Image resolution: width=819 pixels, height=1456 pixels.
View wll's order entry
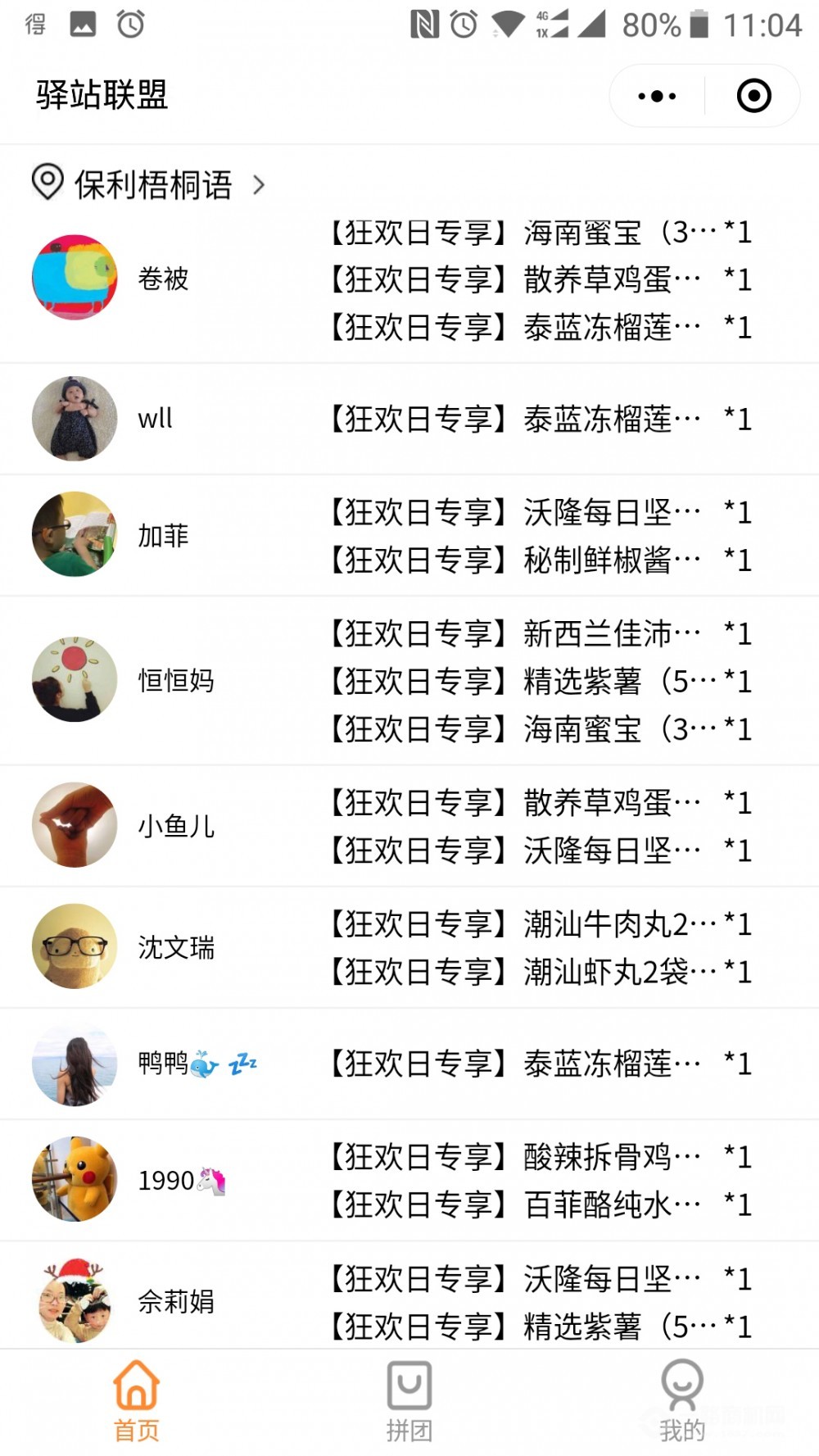[x=409, y=419]
